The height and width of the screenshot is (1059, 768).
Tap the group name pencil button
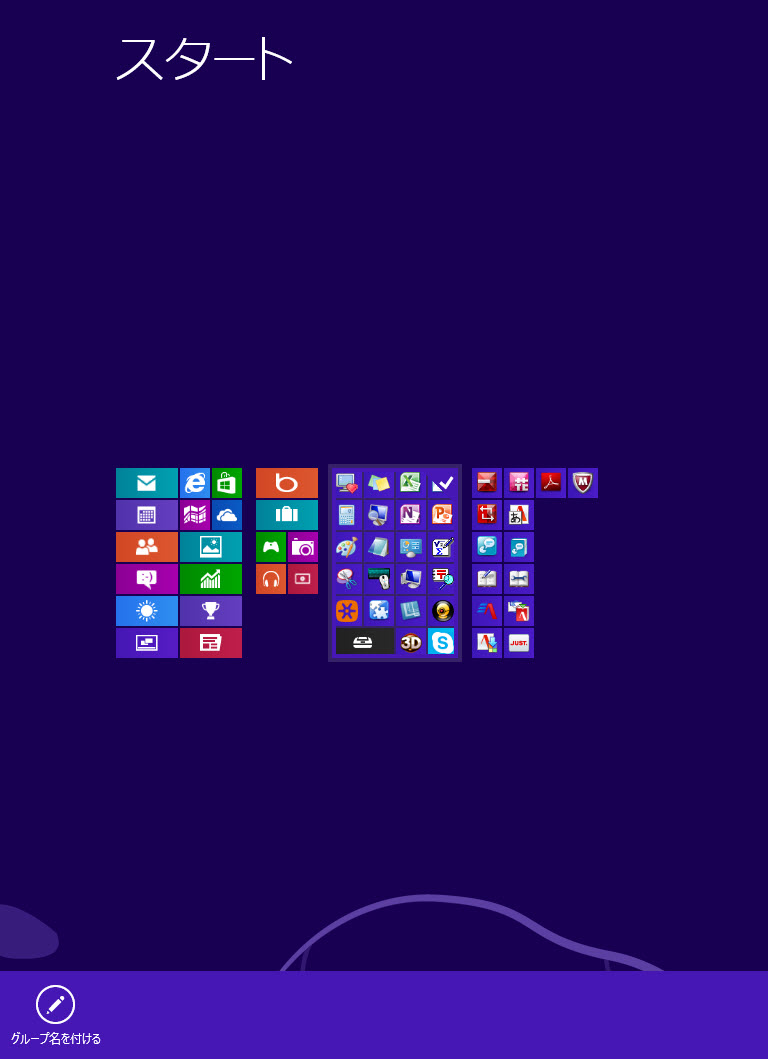coord(55,1004)
